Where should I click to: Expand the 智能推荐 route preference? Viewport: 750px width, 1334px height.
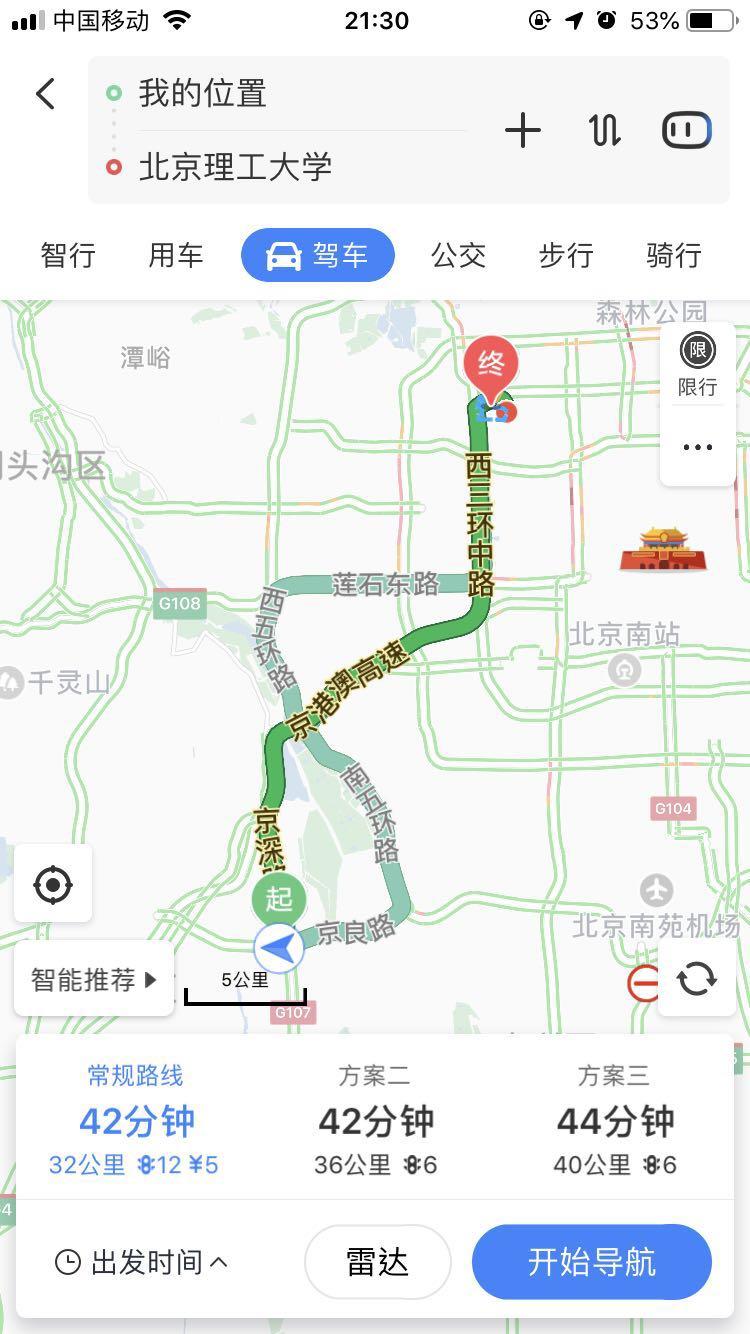point(94,979)
